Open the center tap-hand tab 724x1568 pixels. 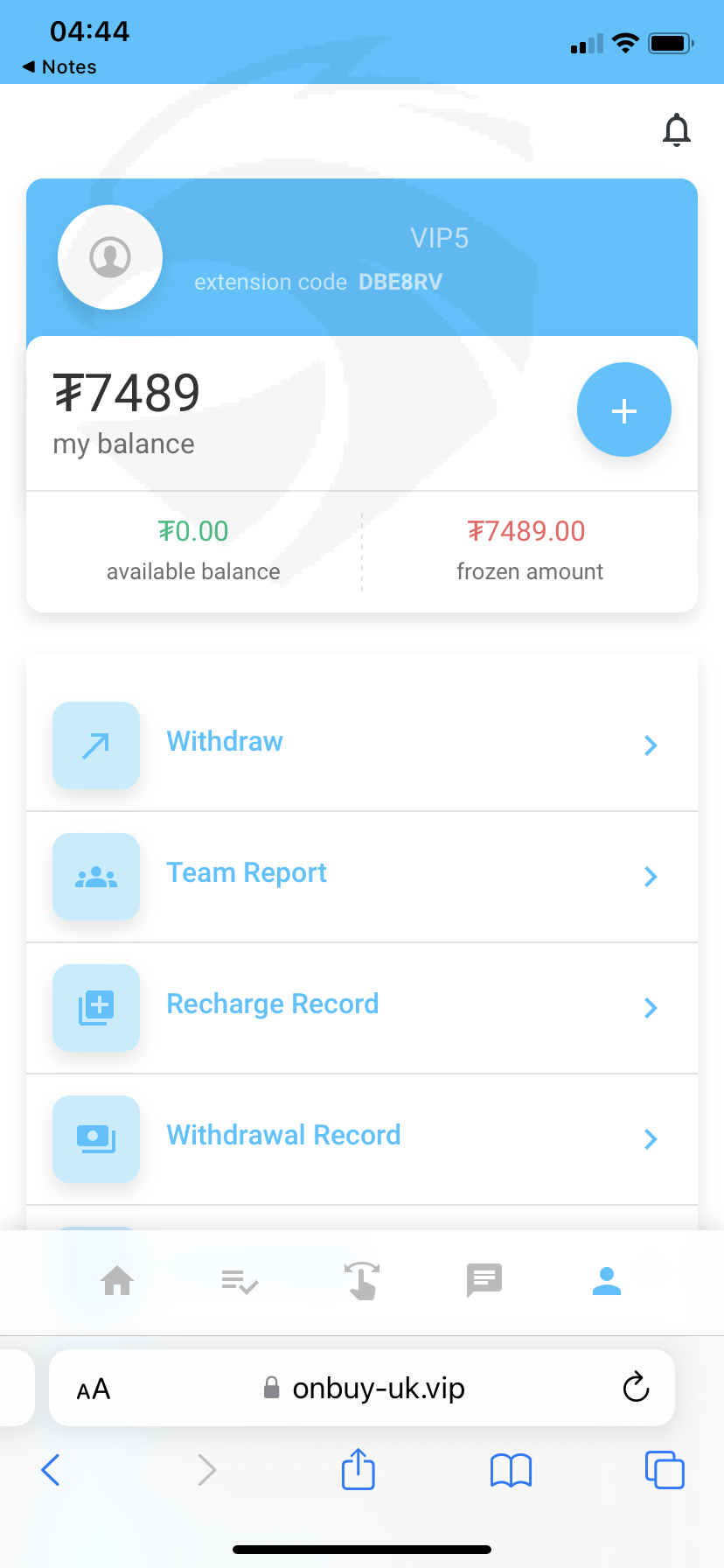pos(362,1281)
